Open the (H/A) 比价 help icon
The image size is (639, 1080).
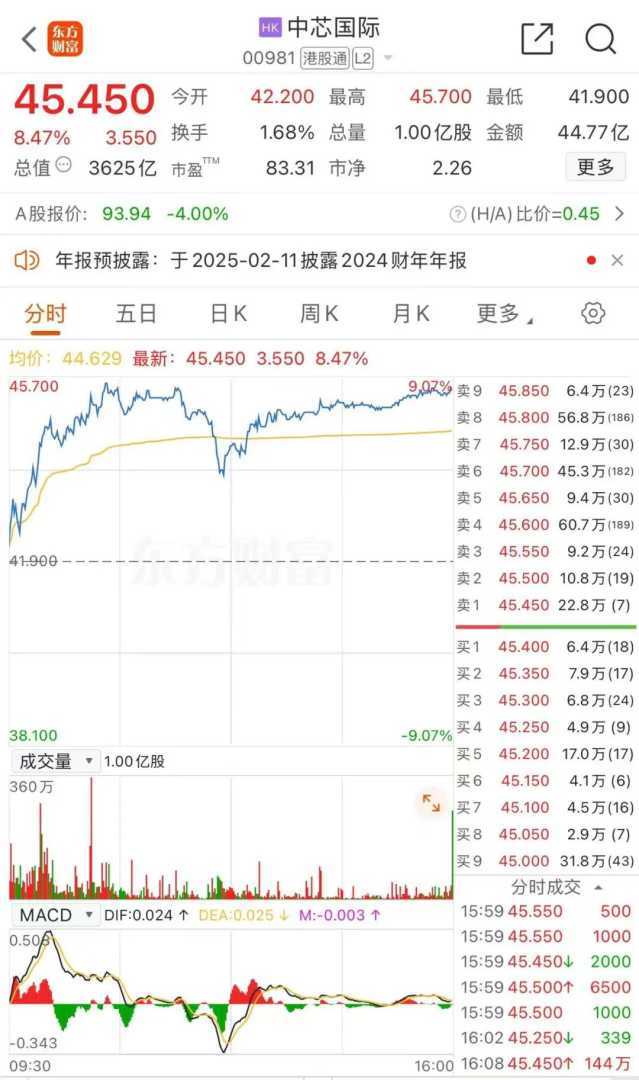[458, 214]
